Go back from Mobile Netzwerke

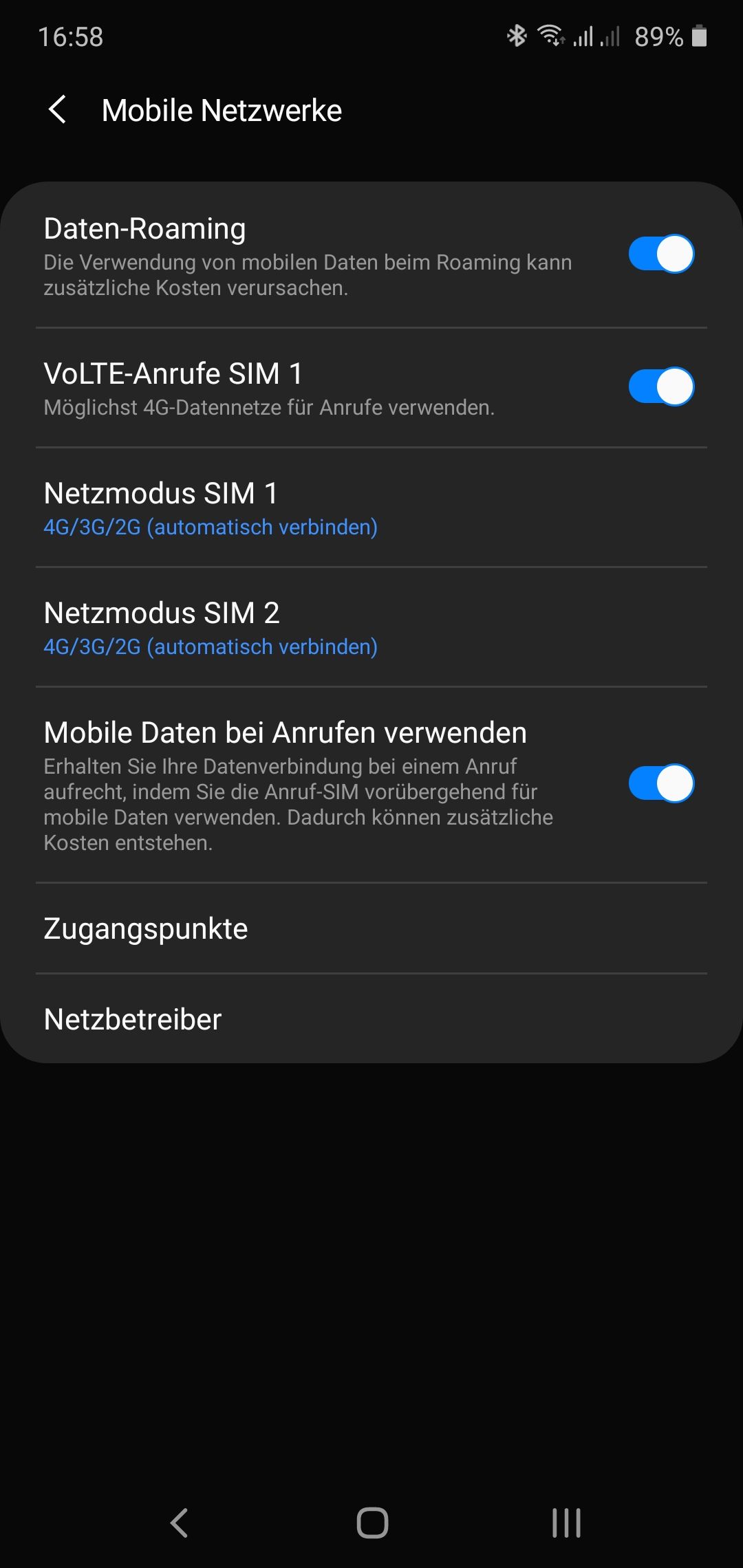58,110
